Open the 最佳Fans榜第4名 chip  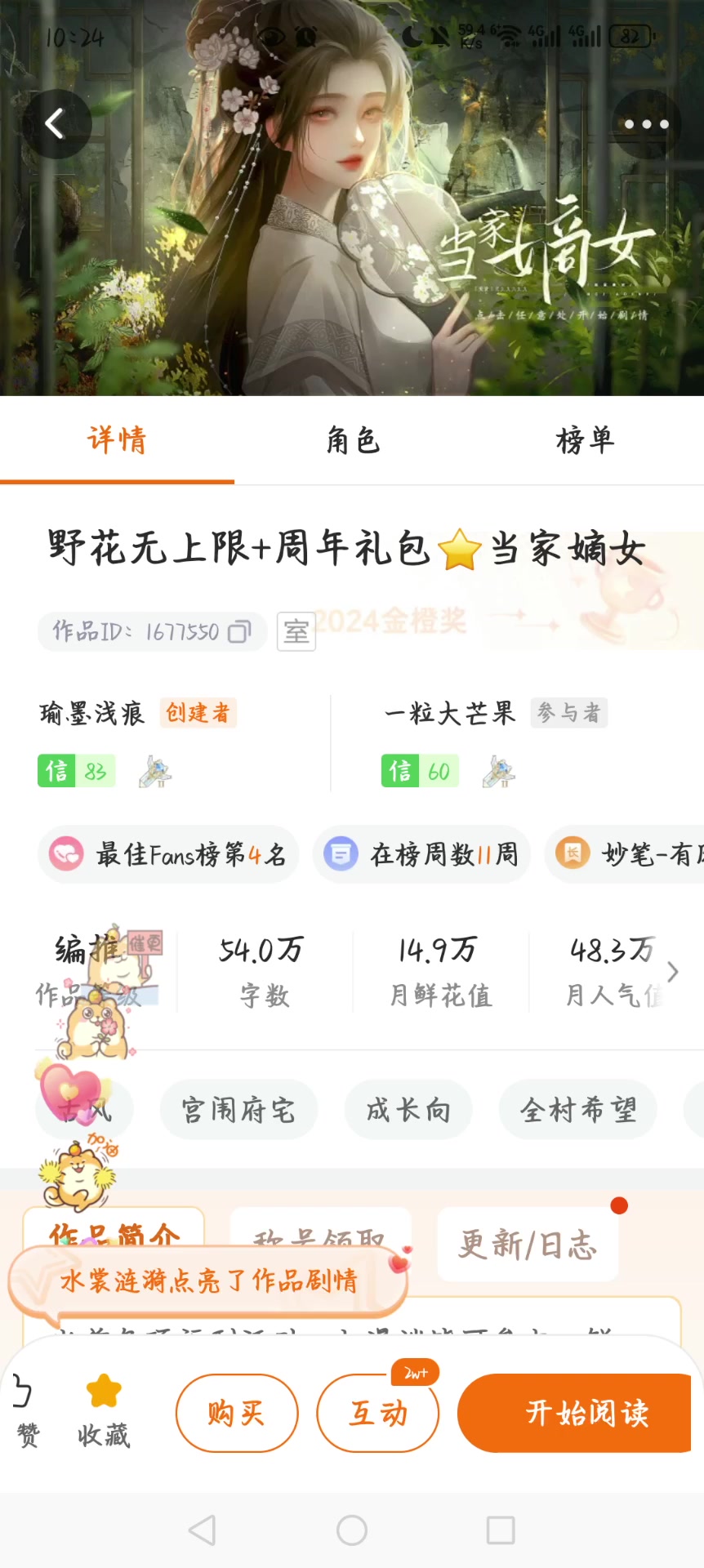pyautogui.click(x=168, y=854)
